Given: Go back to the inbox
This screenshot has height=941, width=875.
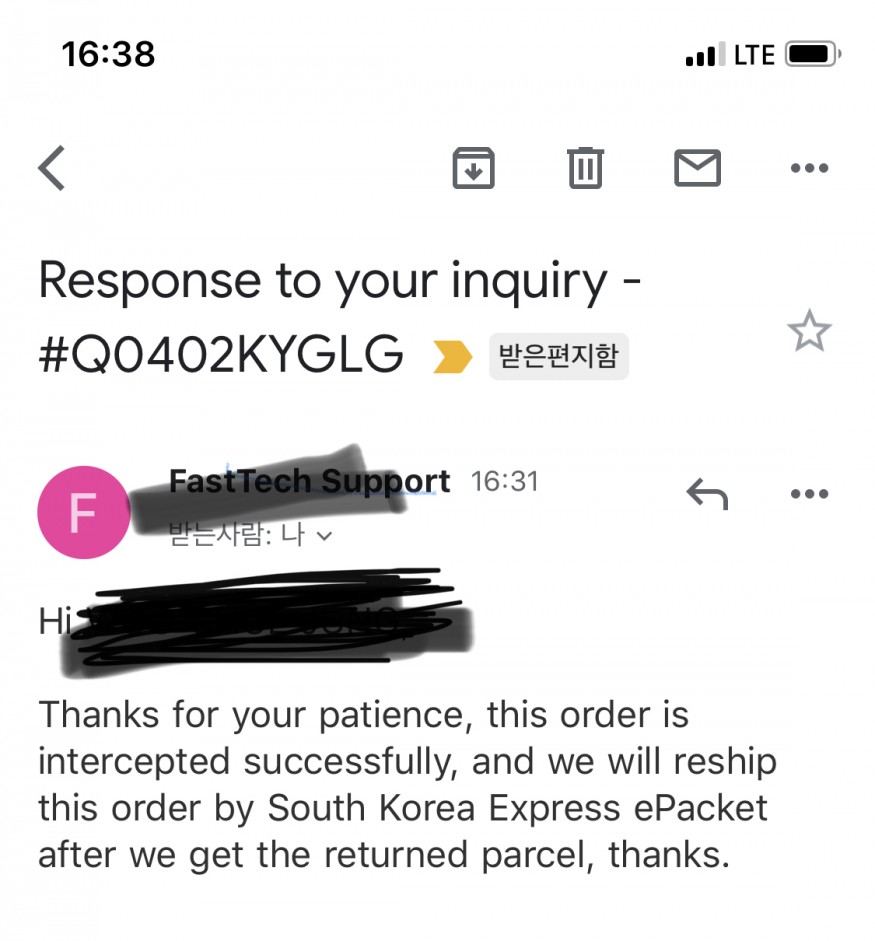Looking at the screenshot, I should [52, 168].
